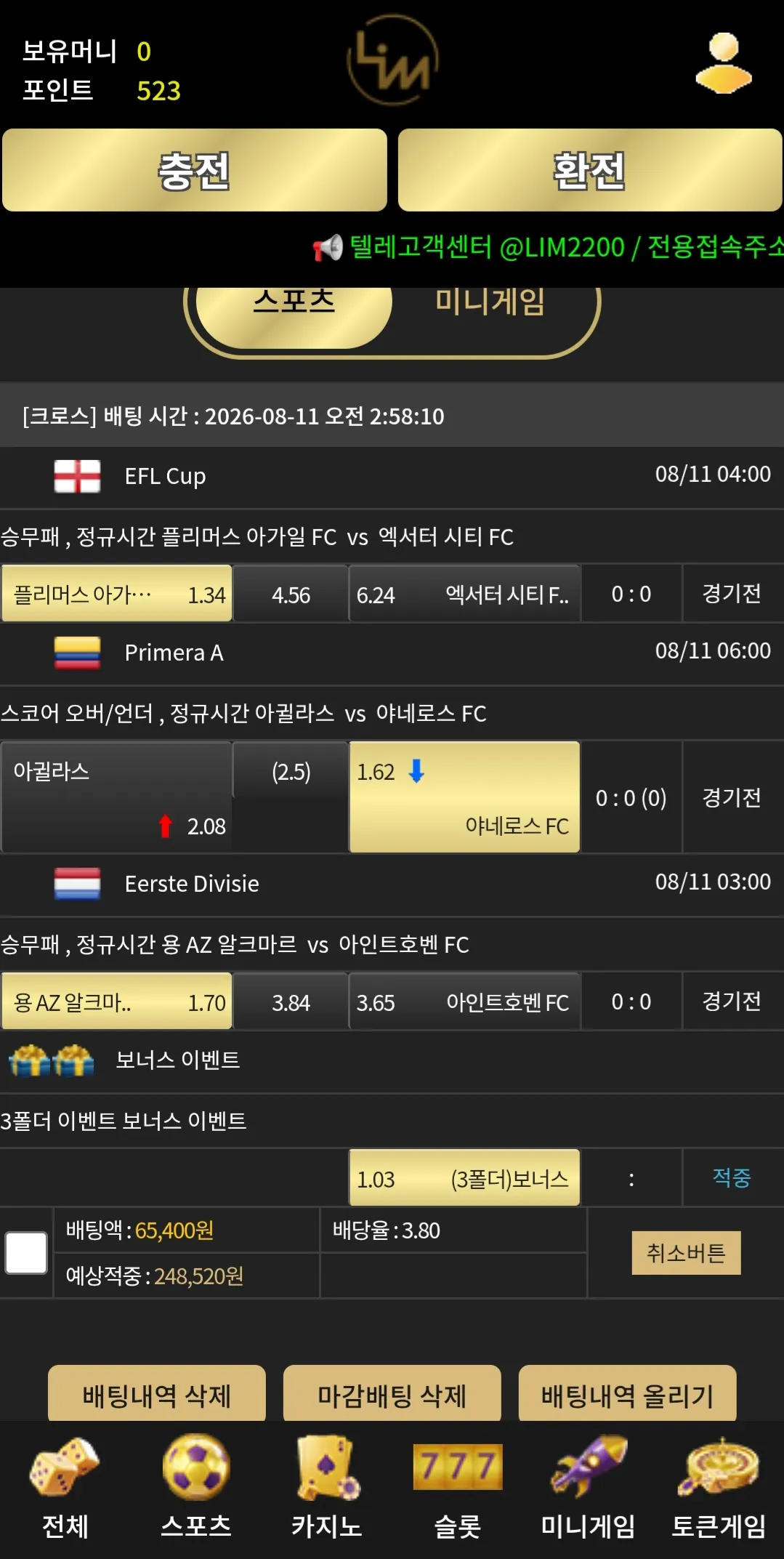Image resolution: width=784 pixels, height=1559 pixels.
Task: Select 아인트호벤 FC odds 3.65
Action: point(464,1002)
